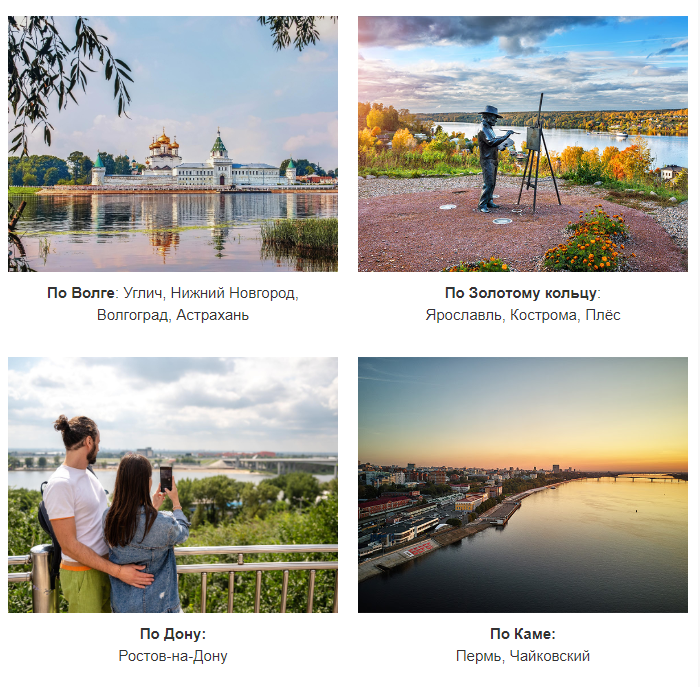View the По Каме Пермь tile
Screen dimensions: 700x687
click(x=522, y=485)
